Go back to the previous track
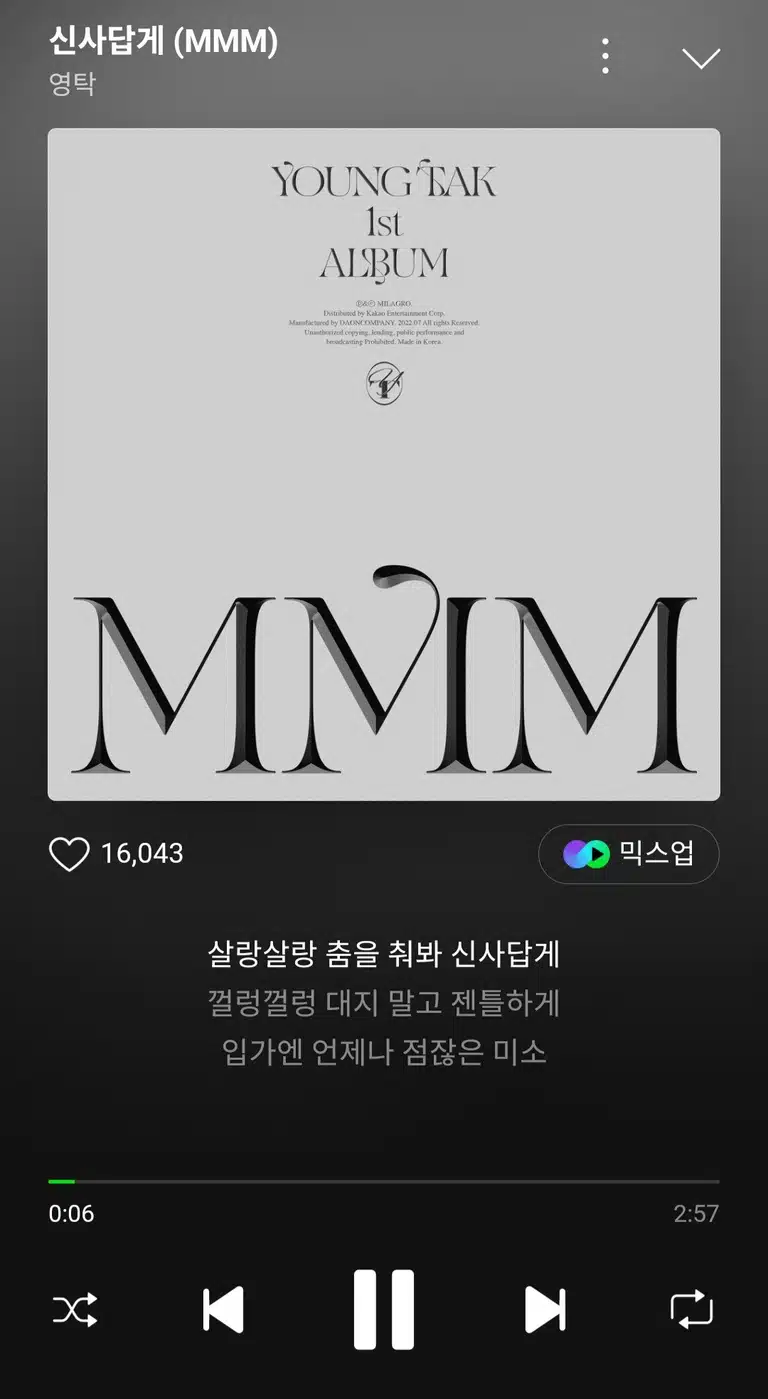The image size is (768, 1399). (223, 1310)
